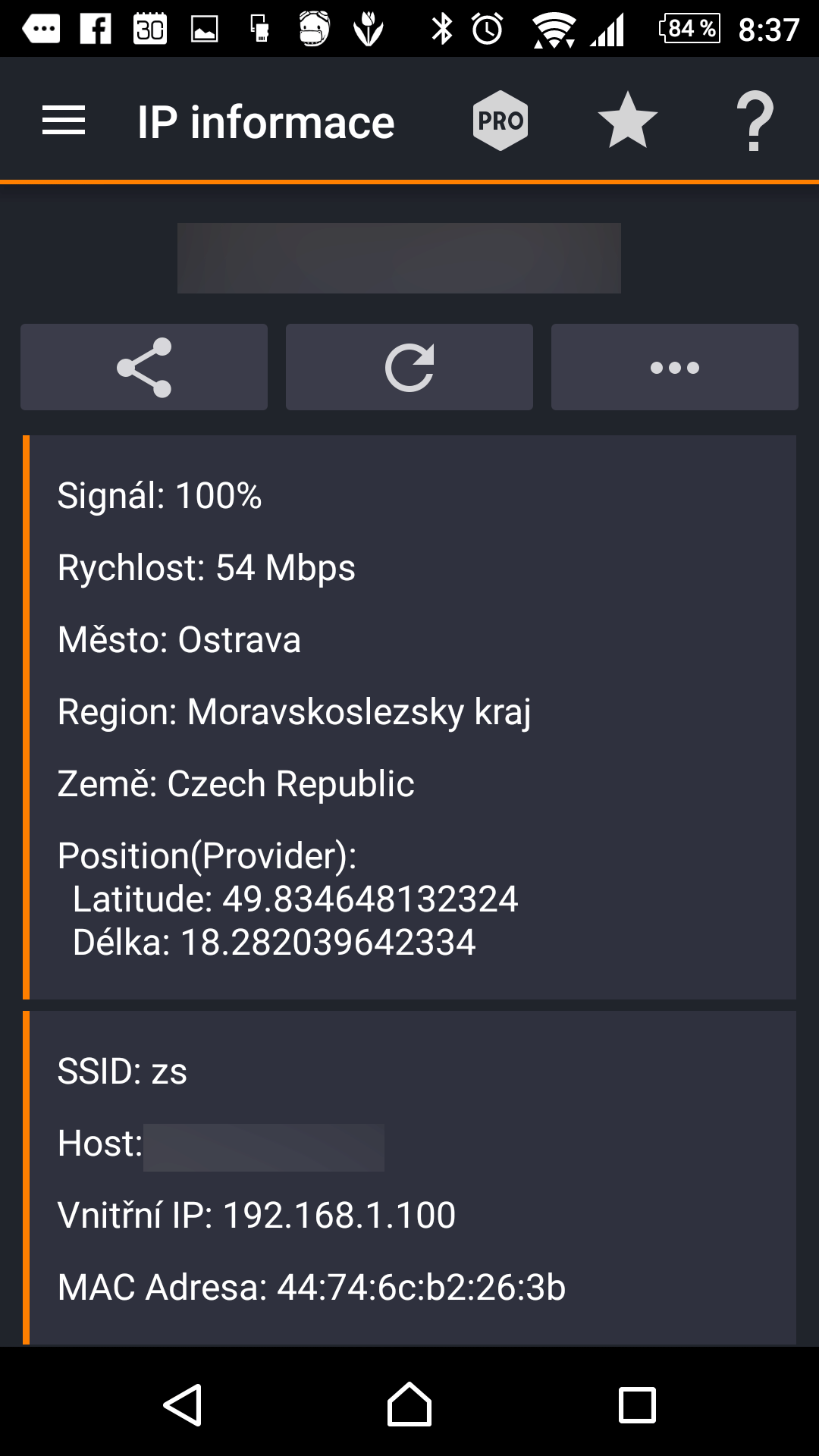Go back using system back button

(x=183, y=1405)
